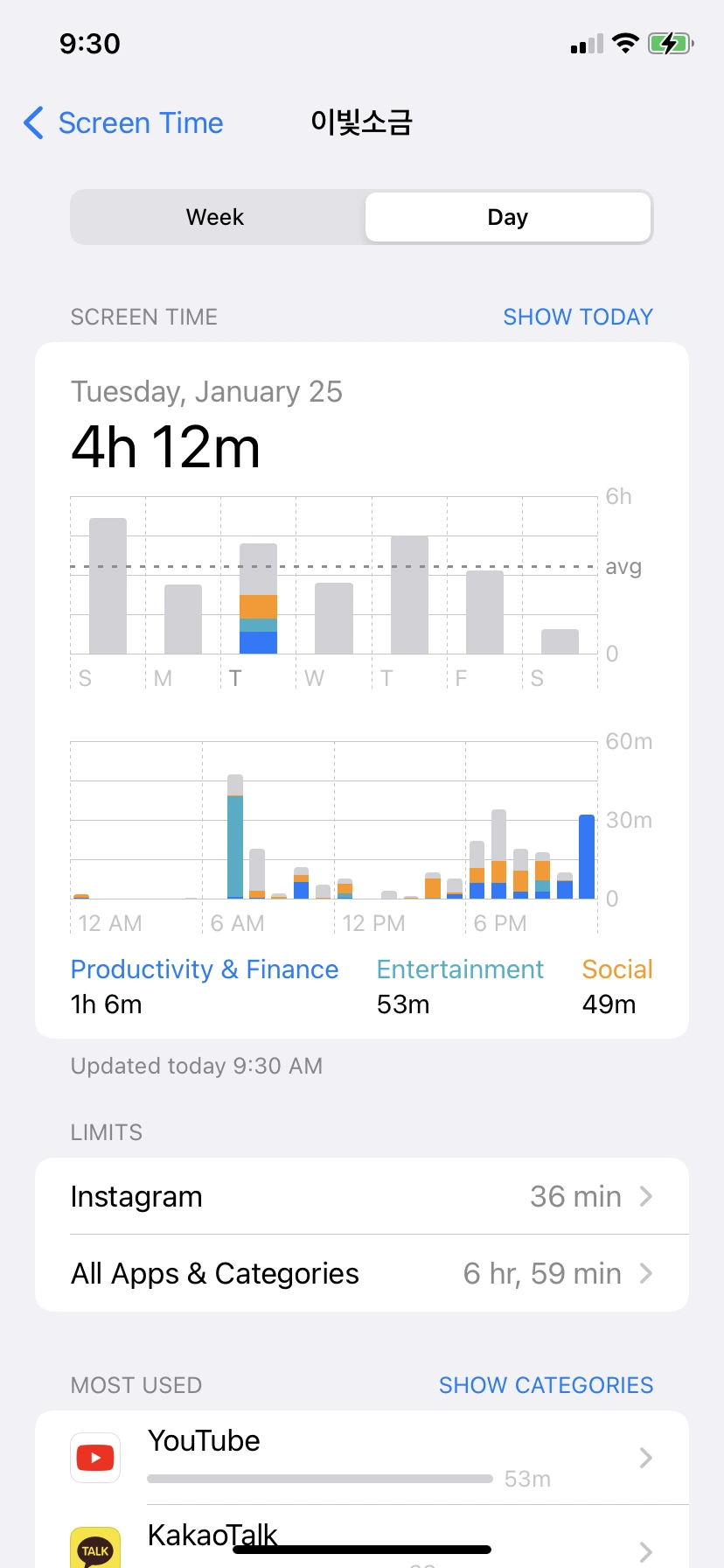Tap SHOW CATEGORIES link
This screenshot has width=724, height=1568.
[x=546, y=1385]
